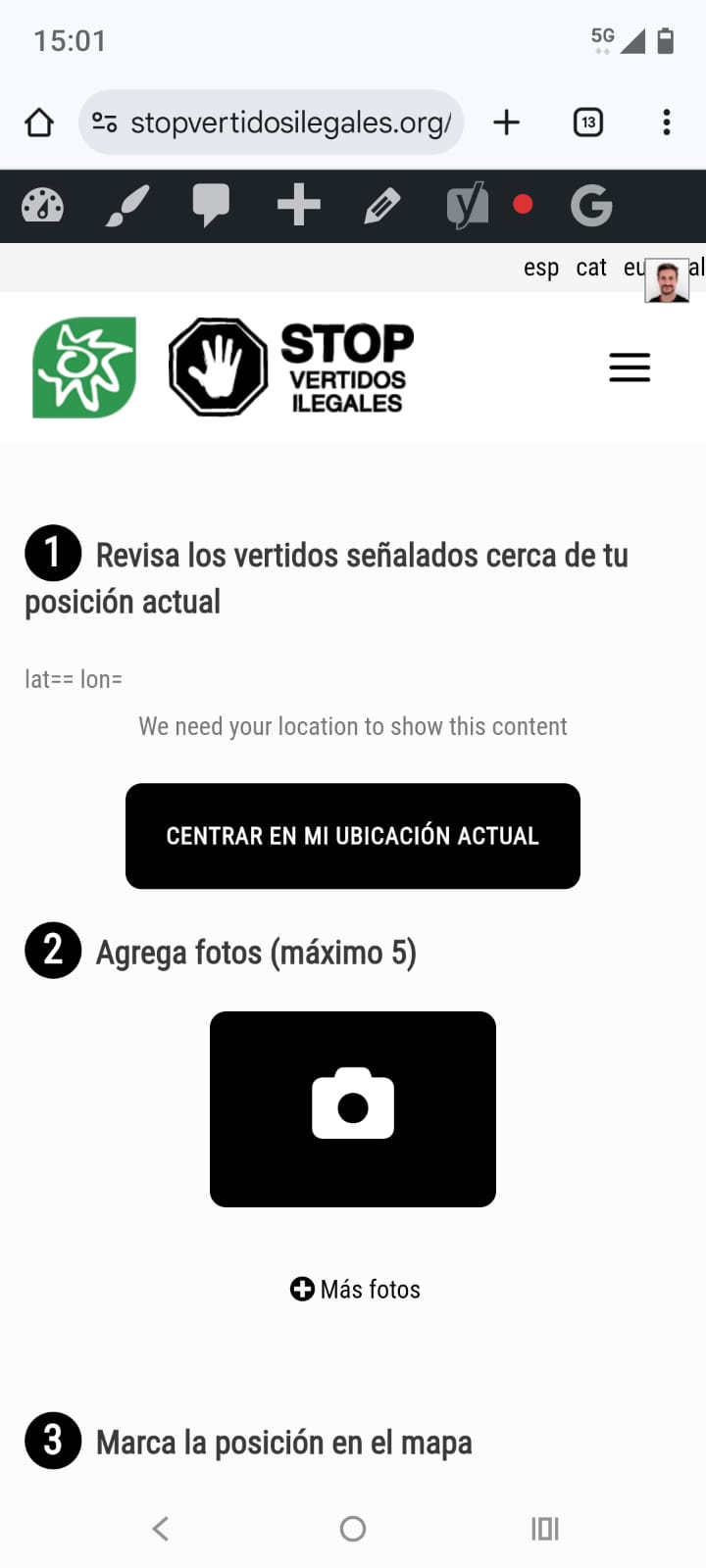Tap the camera tile to add a photo
Screen dimensions: 706x1568
coord(353,1109)
